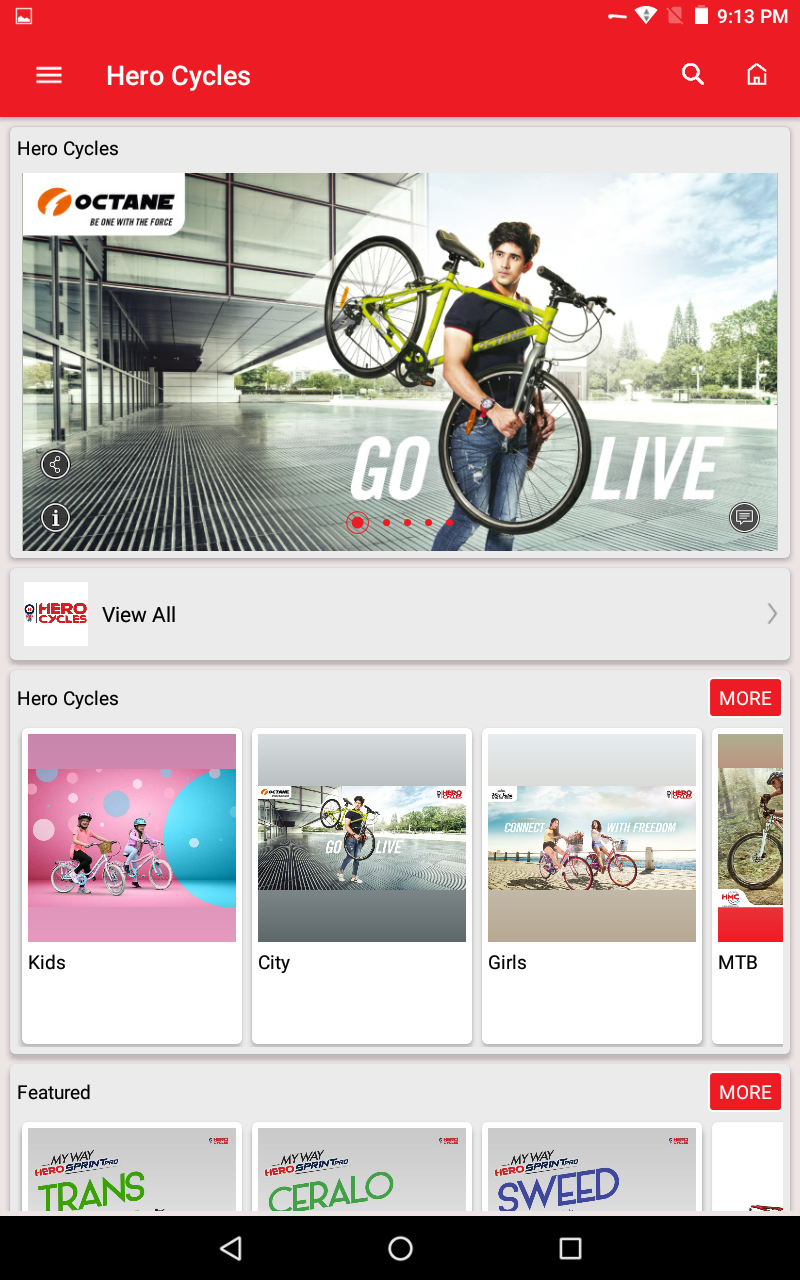Go back using system navigation
Viewport: 800px width, 1280px height.
click(x=231, y=1248)
